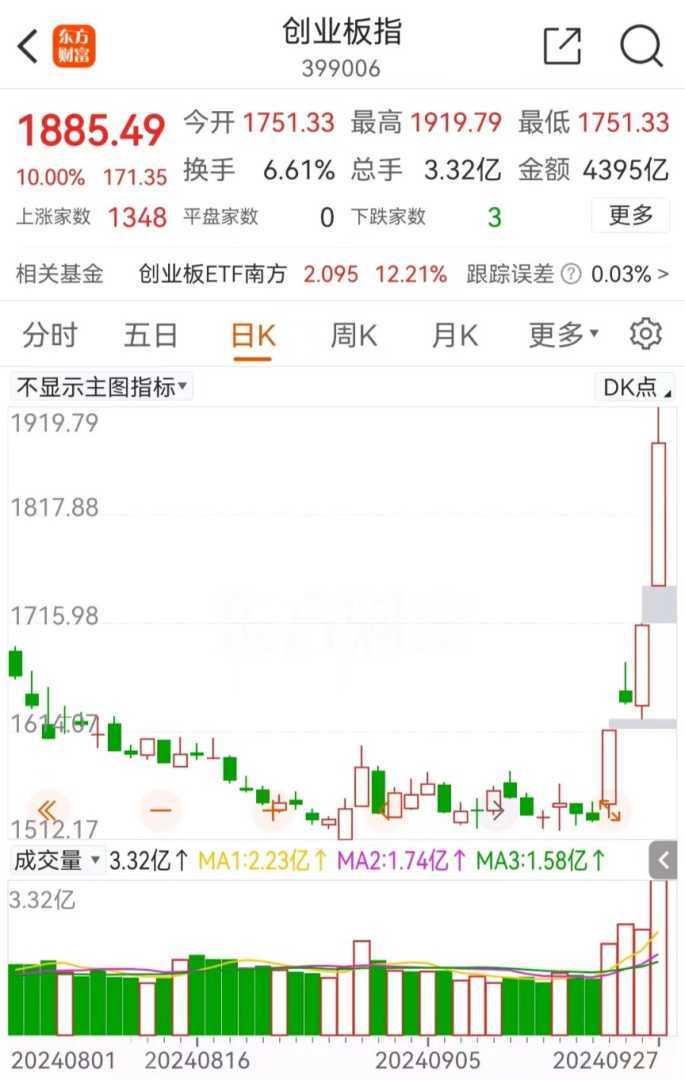Switch to the 五日 chart tab

coord(150,335)
